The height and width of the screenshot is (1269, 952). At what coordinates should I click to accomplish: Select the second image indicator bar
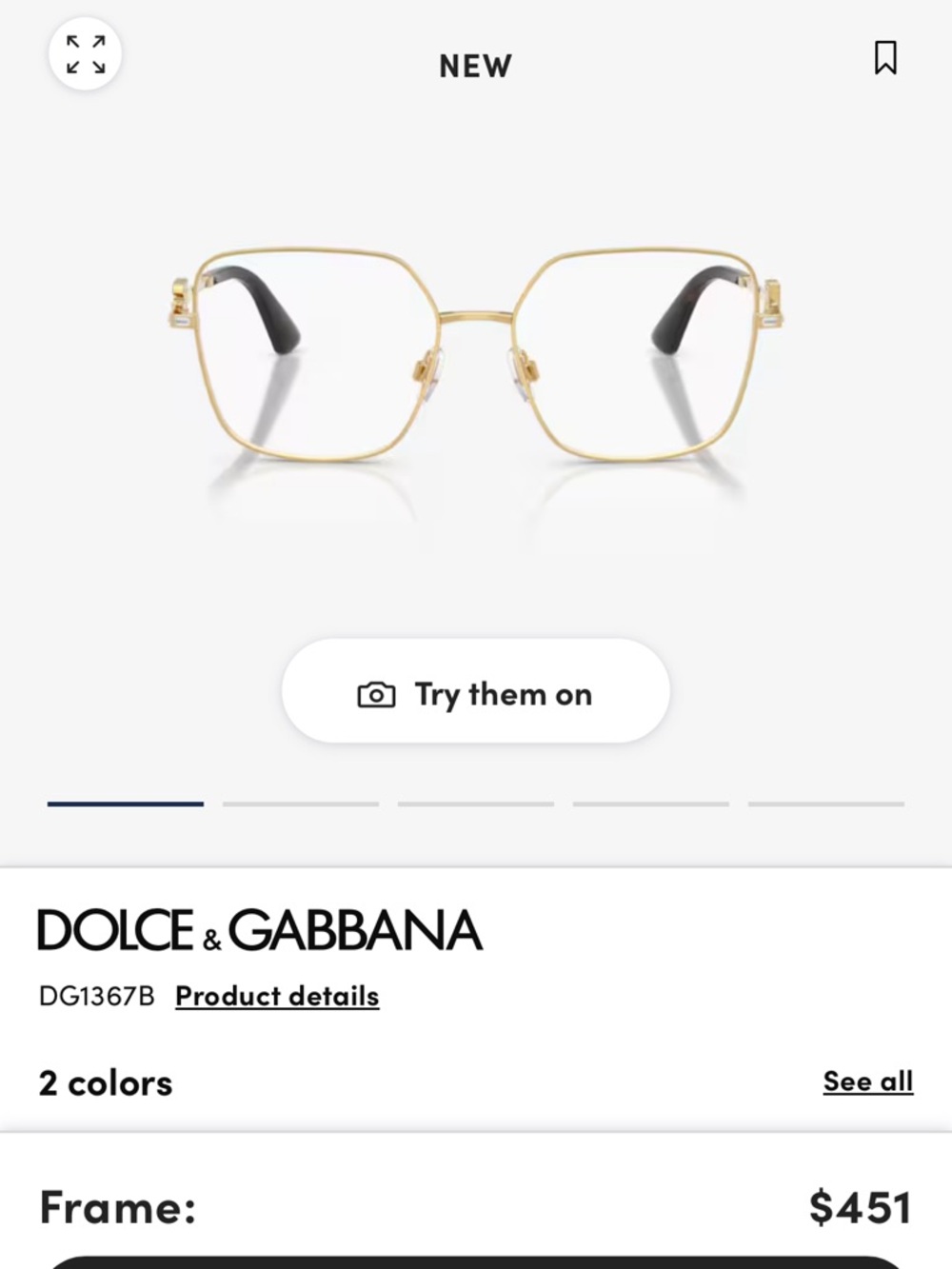[x=301, y=803]
